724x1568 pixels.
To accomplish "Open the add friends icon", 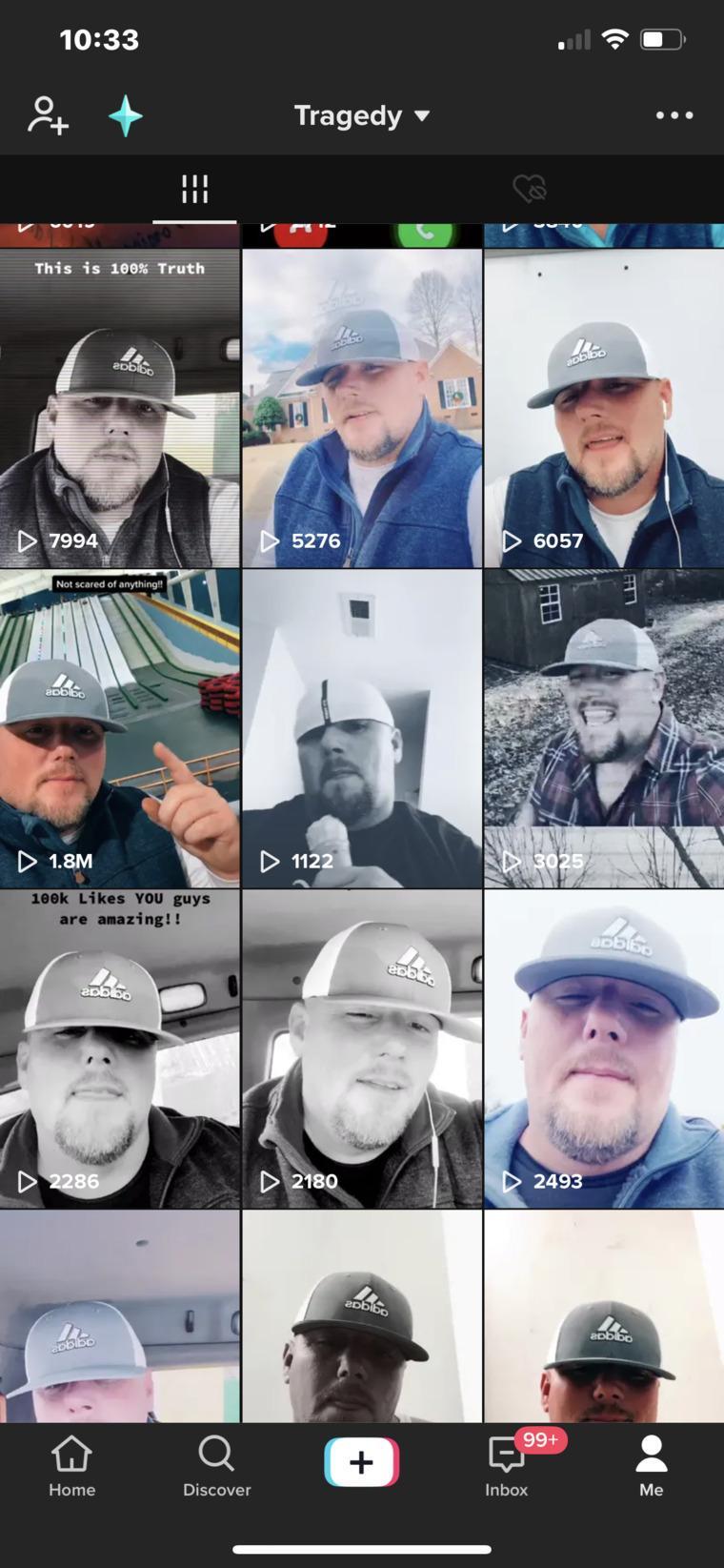I will tap(48, 115).
